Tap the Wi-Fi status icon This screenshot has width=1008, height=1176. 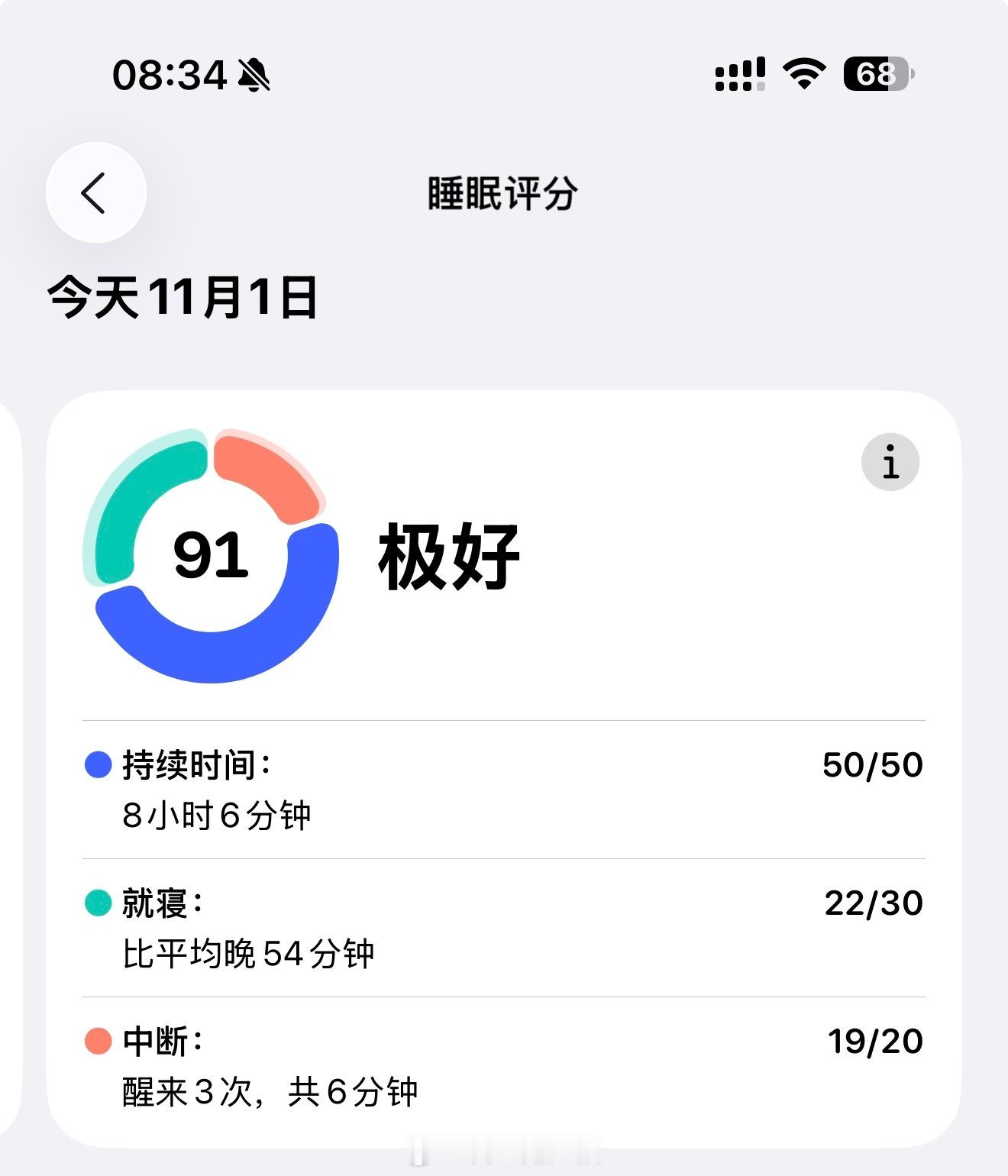800,73
